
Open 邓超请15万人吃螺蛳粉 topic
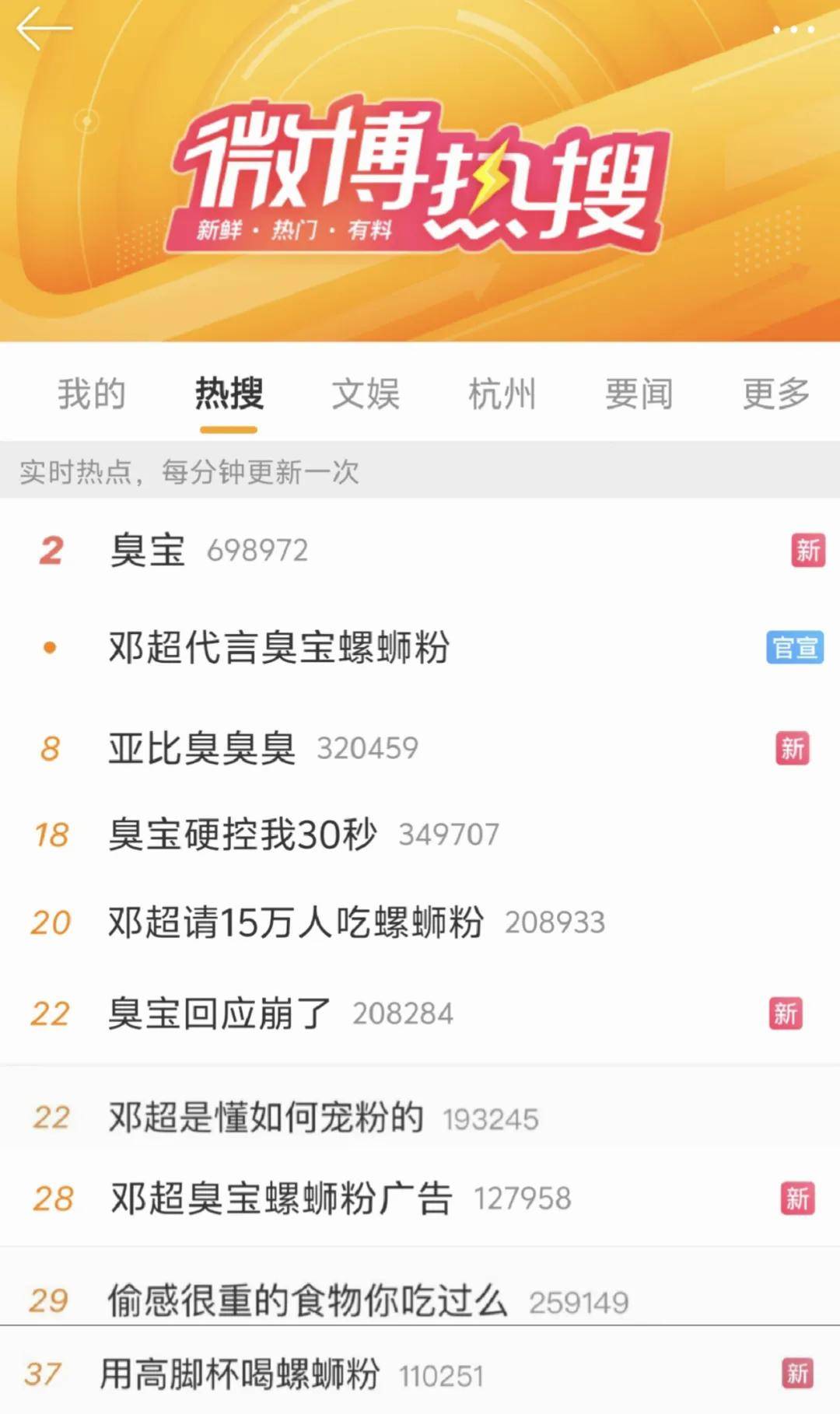coord(296,922)
